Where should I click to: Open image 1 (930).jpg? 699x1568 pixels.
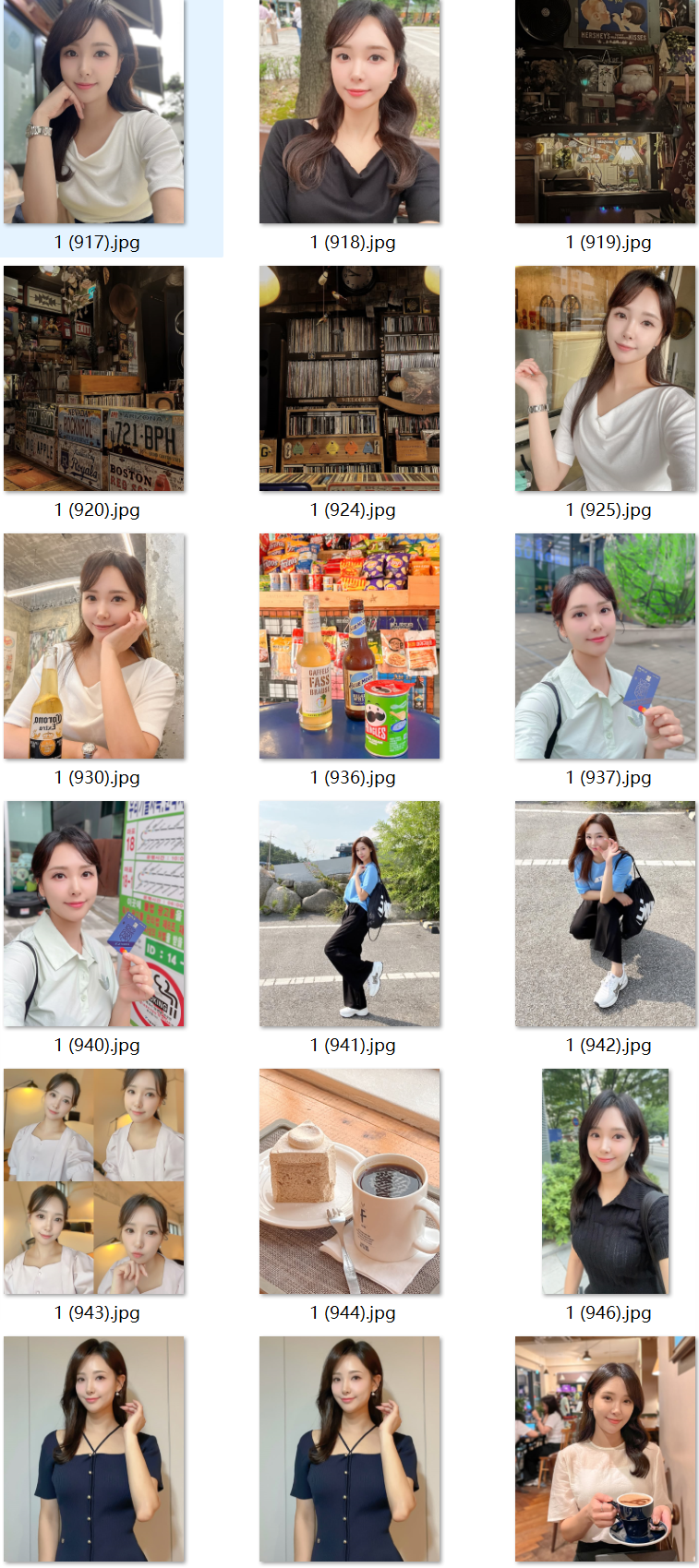coord(93,646)
